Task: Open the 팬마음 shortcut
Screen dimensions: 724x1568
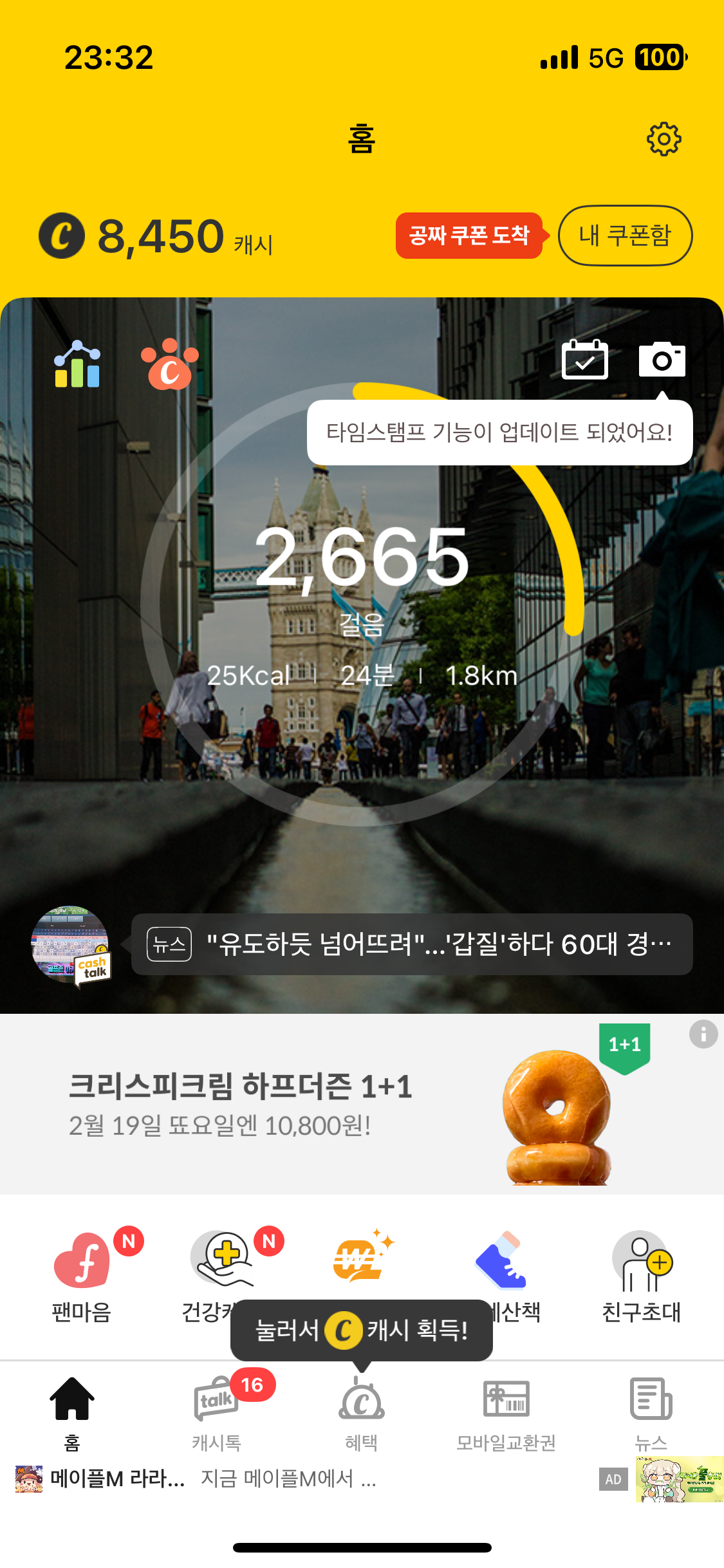Action: tap(82, 1274)
